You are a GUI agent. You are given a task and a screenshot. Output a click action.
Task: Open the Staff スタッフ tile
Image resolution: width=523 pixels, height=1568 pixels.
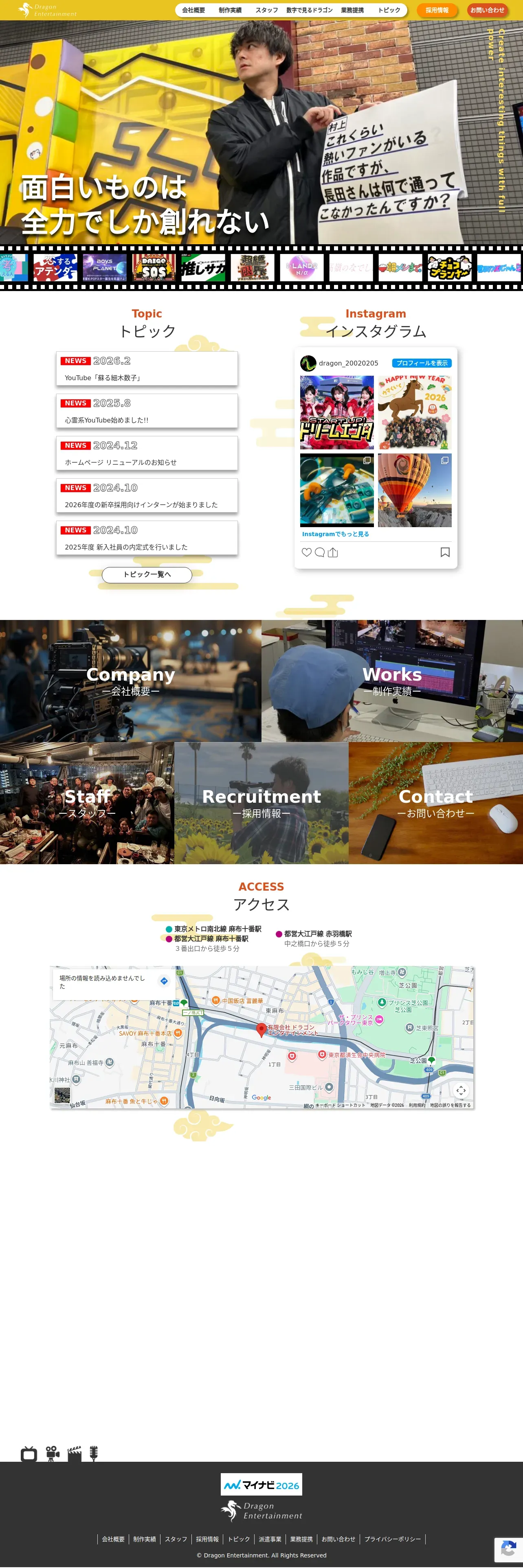[x=87, y=803]
